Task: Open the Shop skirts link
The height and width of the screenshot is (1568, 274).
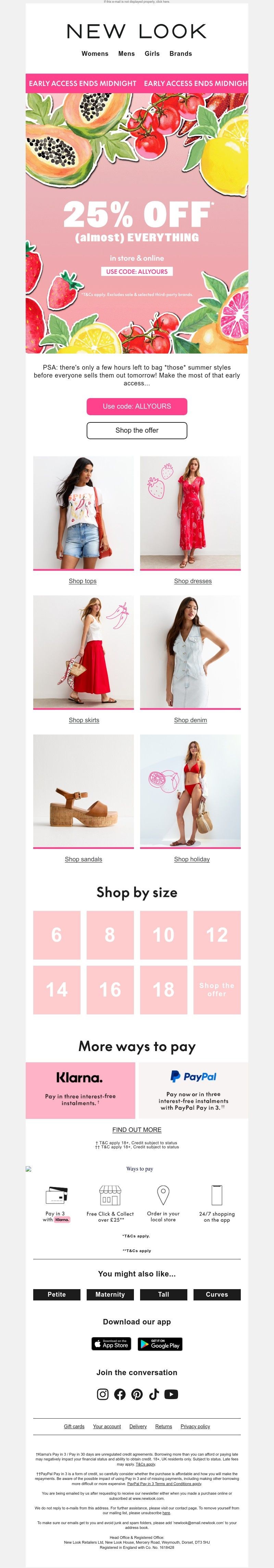Action: click(x=84, y=720)
